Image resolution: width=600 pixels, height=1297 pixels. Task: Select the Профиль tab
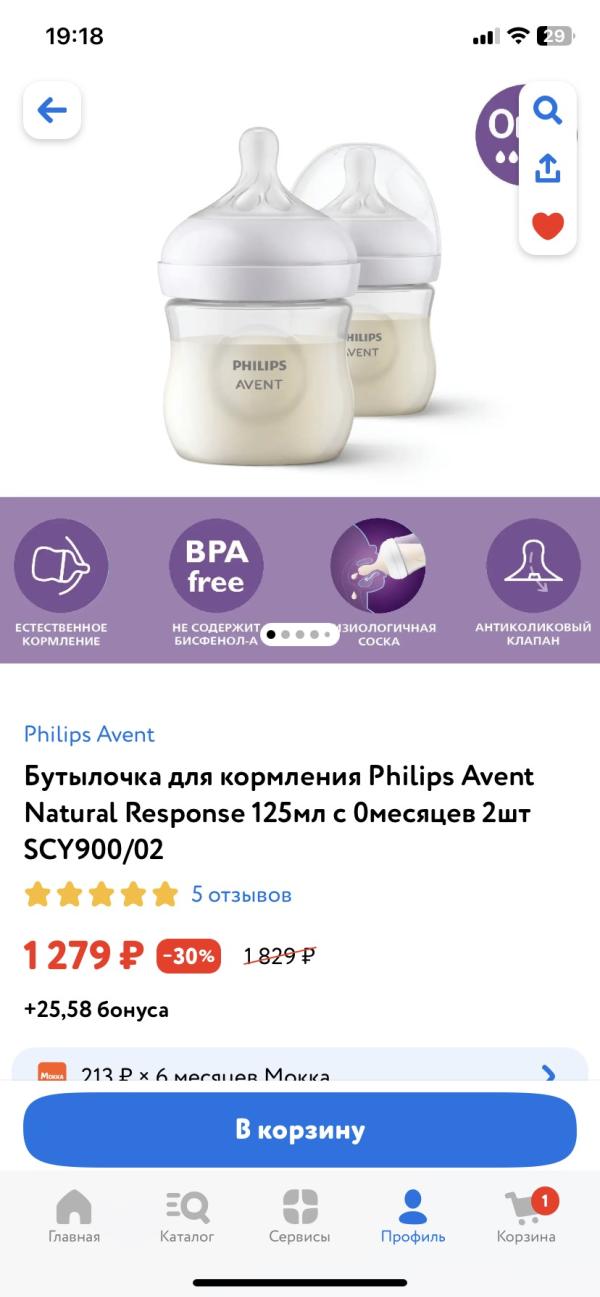point(413,1215)
